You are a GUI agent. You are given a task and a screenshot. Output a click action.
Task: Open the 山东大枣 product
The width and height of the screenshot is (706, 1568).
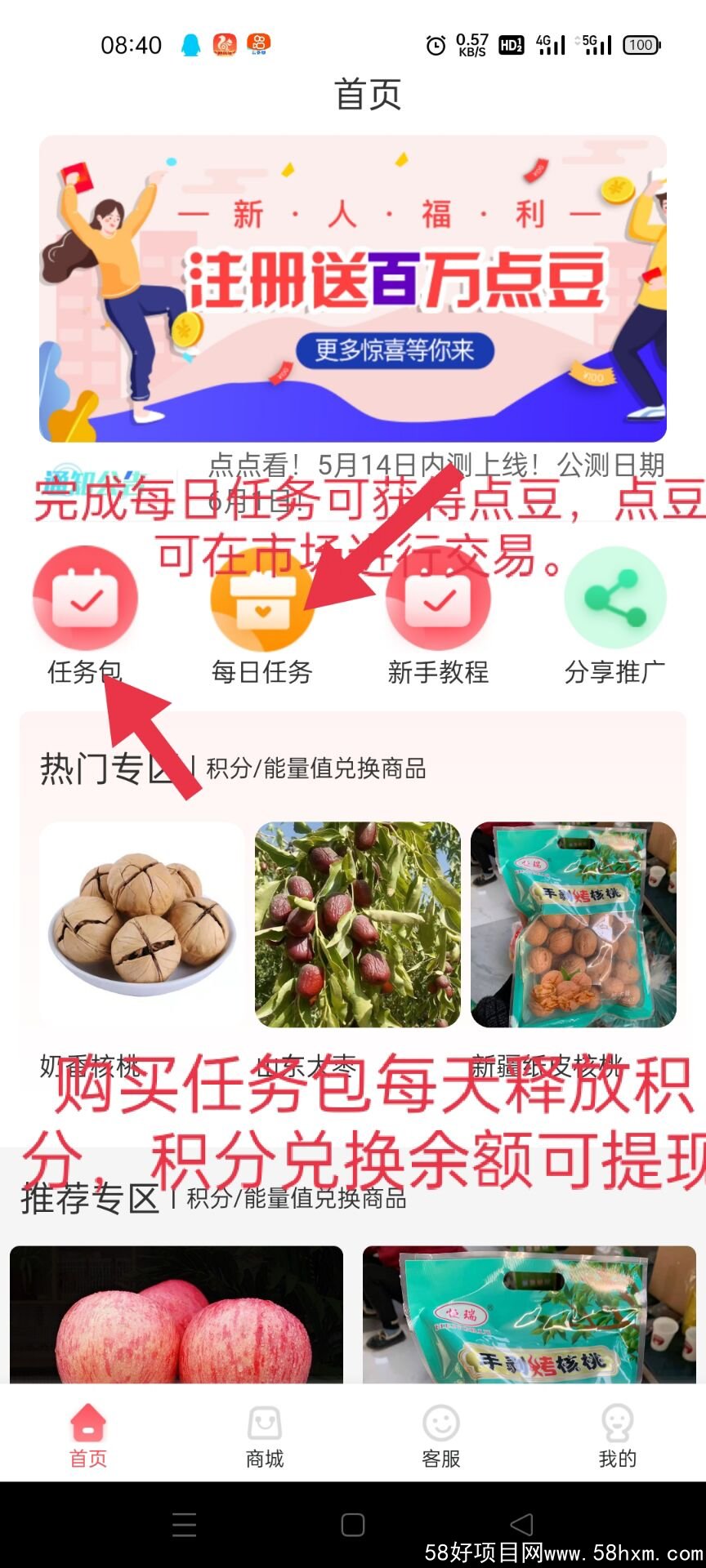click(x=358, y=924)
